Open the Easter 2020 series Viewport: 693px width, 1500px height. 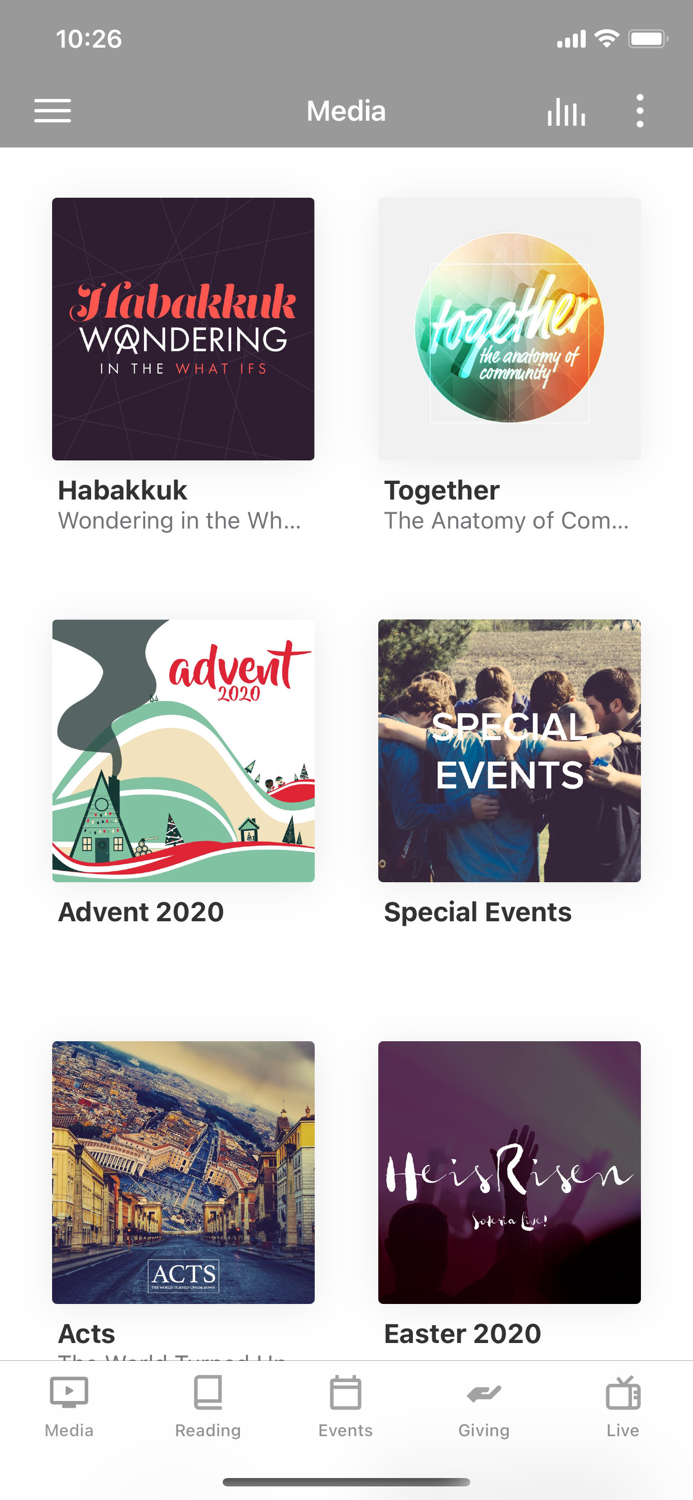tap(509, 1172)
